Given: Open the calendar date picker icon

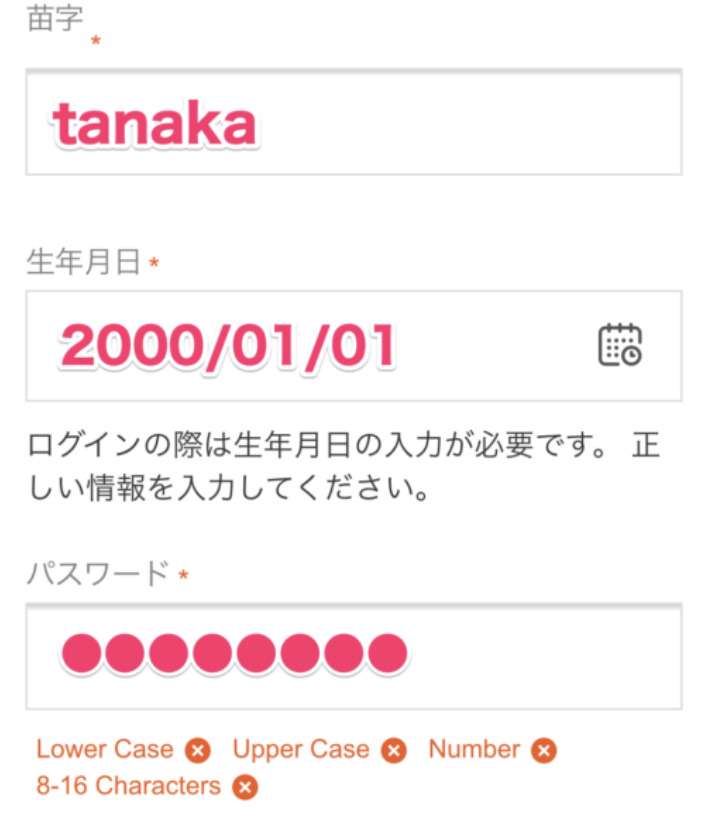Looking at the screenshot, I should [620, 345].
